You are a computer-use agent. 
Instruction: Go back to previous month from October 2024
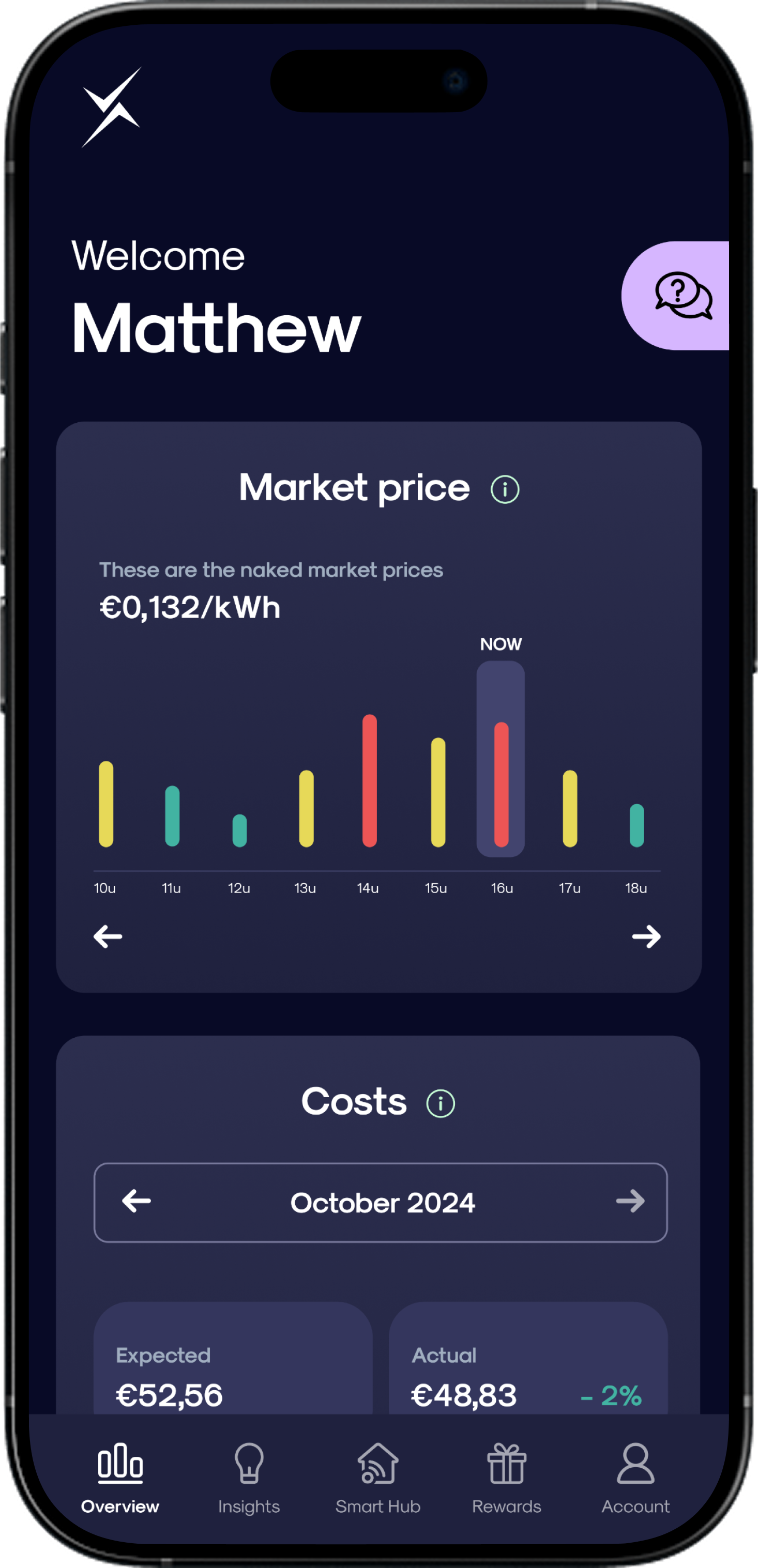coord(137,1201)
